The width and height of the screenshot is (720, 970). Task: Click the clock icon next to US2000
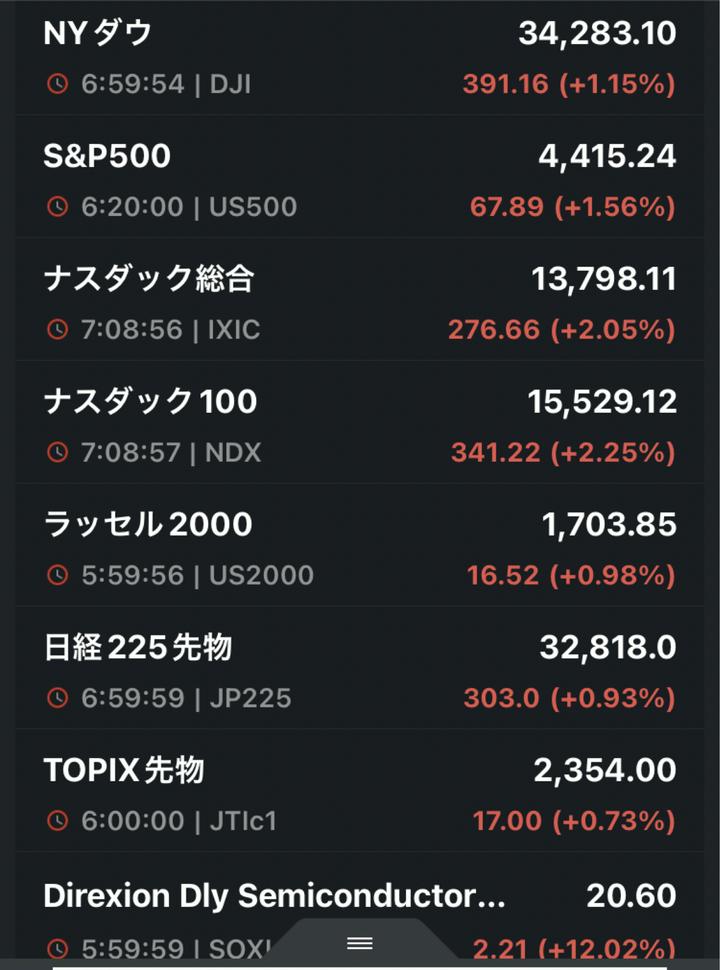coord(59,575)
